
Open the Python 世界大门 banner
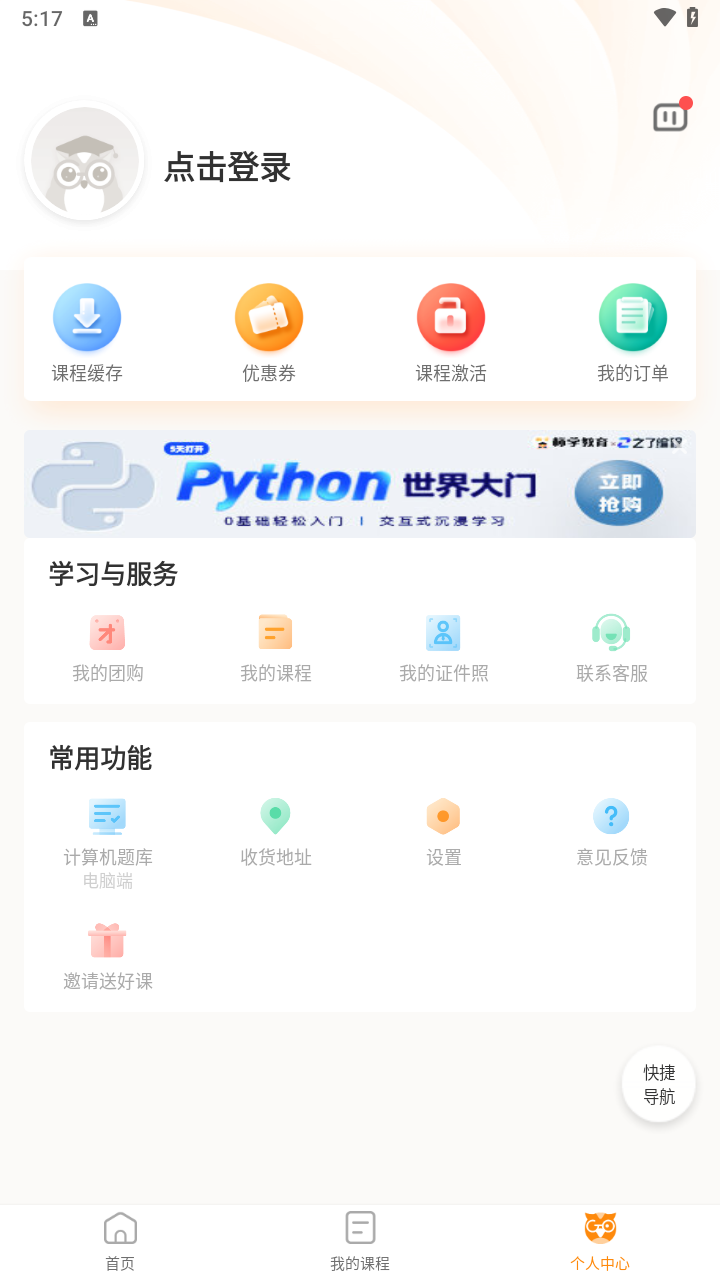tap(360, 485)
